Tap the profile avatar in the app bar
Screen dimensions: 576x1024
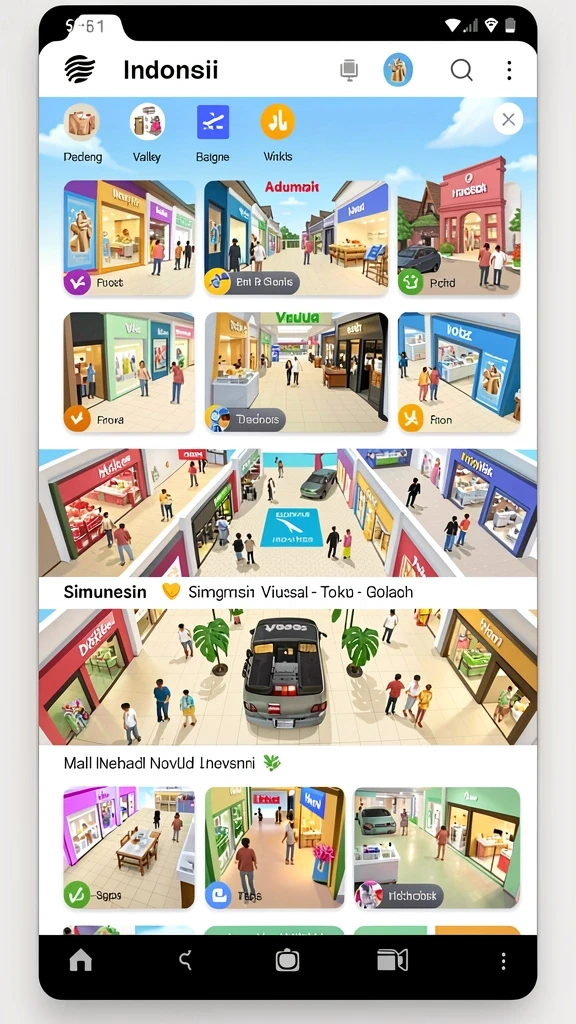[x=398, y=69]
